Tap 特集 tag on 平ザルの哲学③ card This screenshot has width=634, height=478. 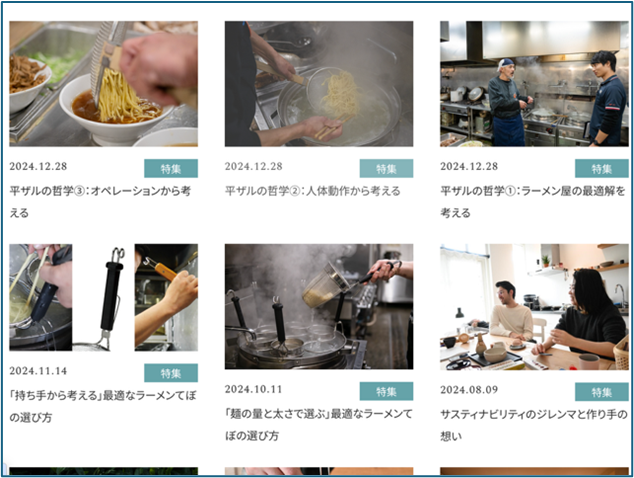point(170,168)
